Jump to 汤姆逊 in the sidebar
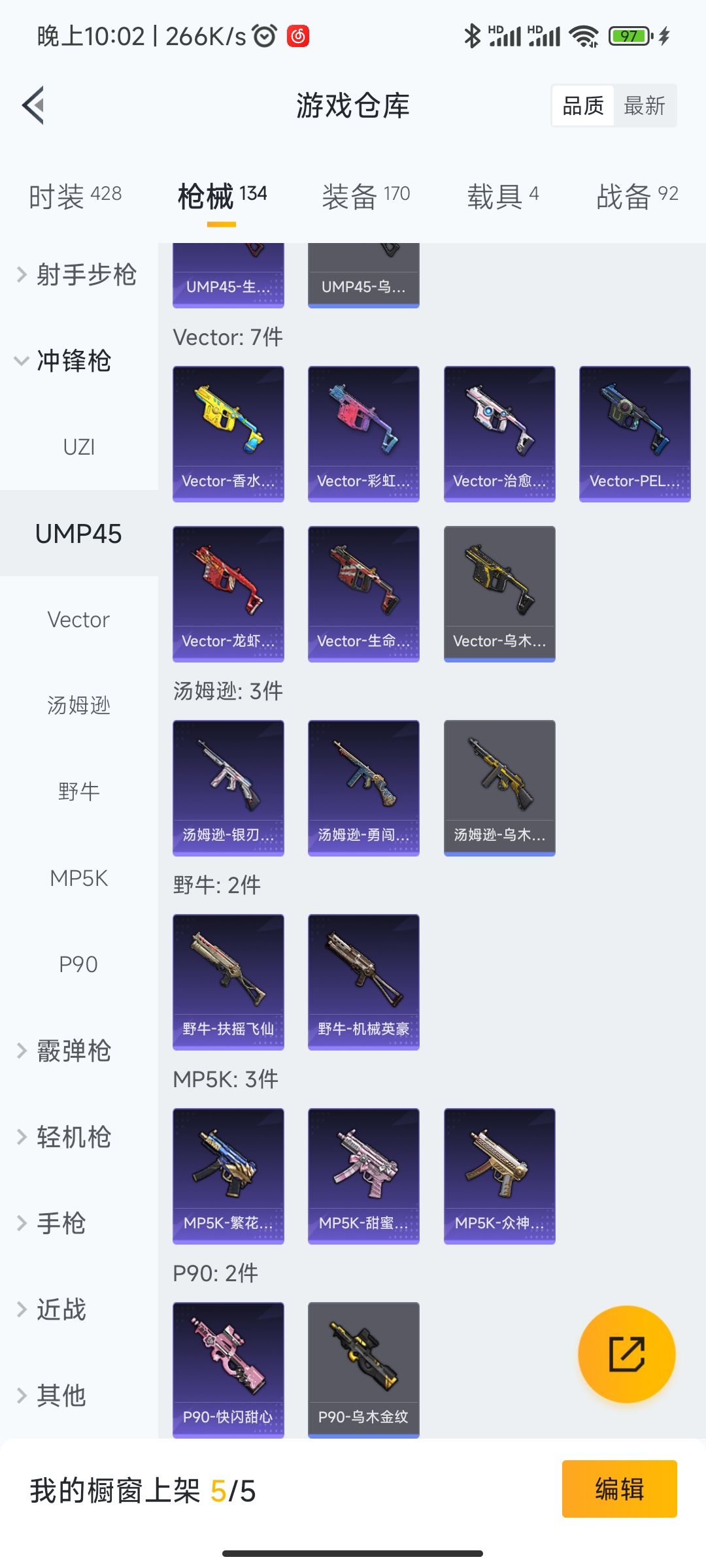This screenshot has height=1568, width=706. [78, 706]
